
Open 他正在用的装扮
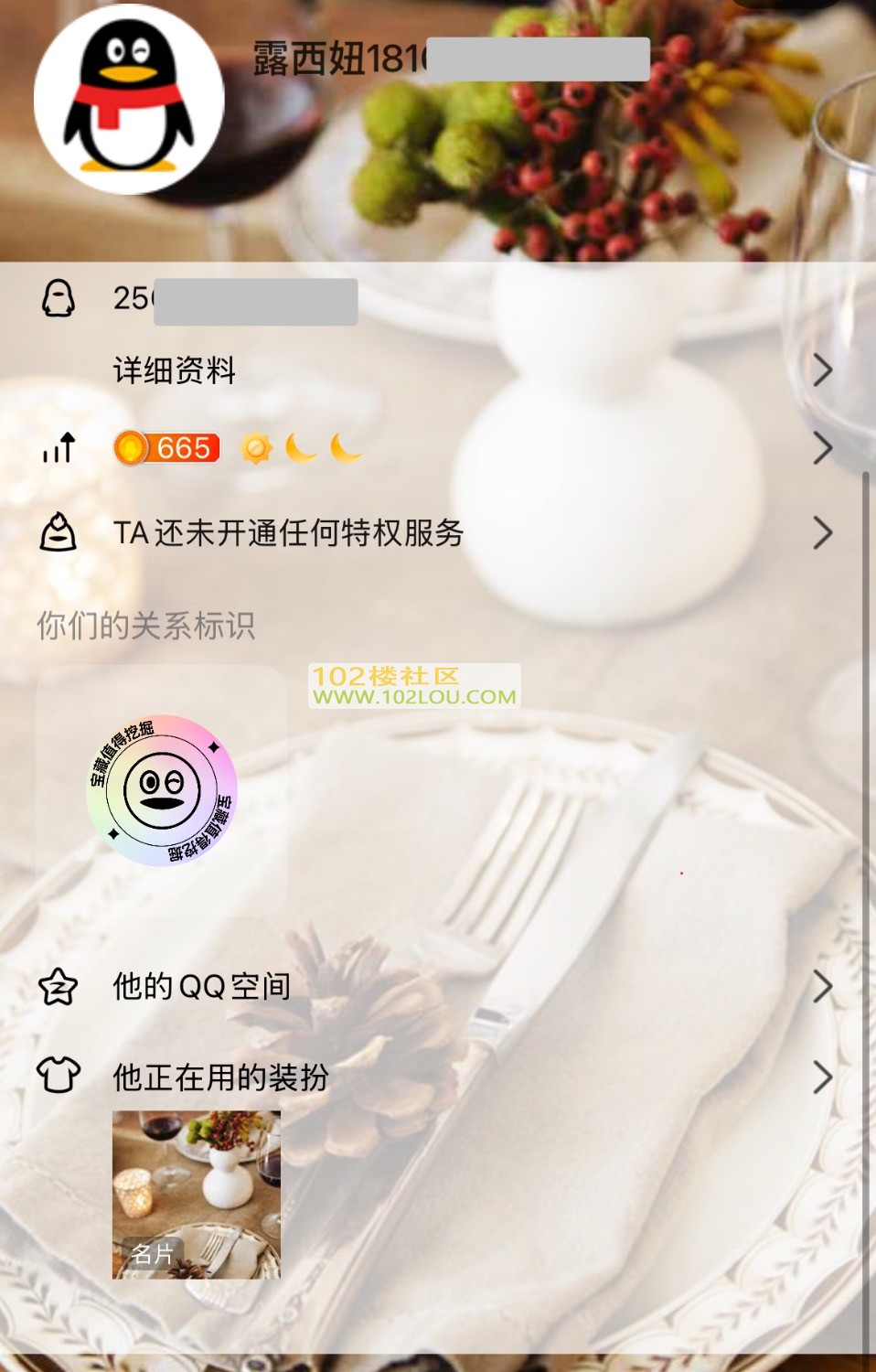pyautogui.click(x=220, y=1077)
